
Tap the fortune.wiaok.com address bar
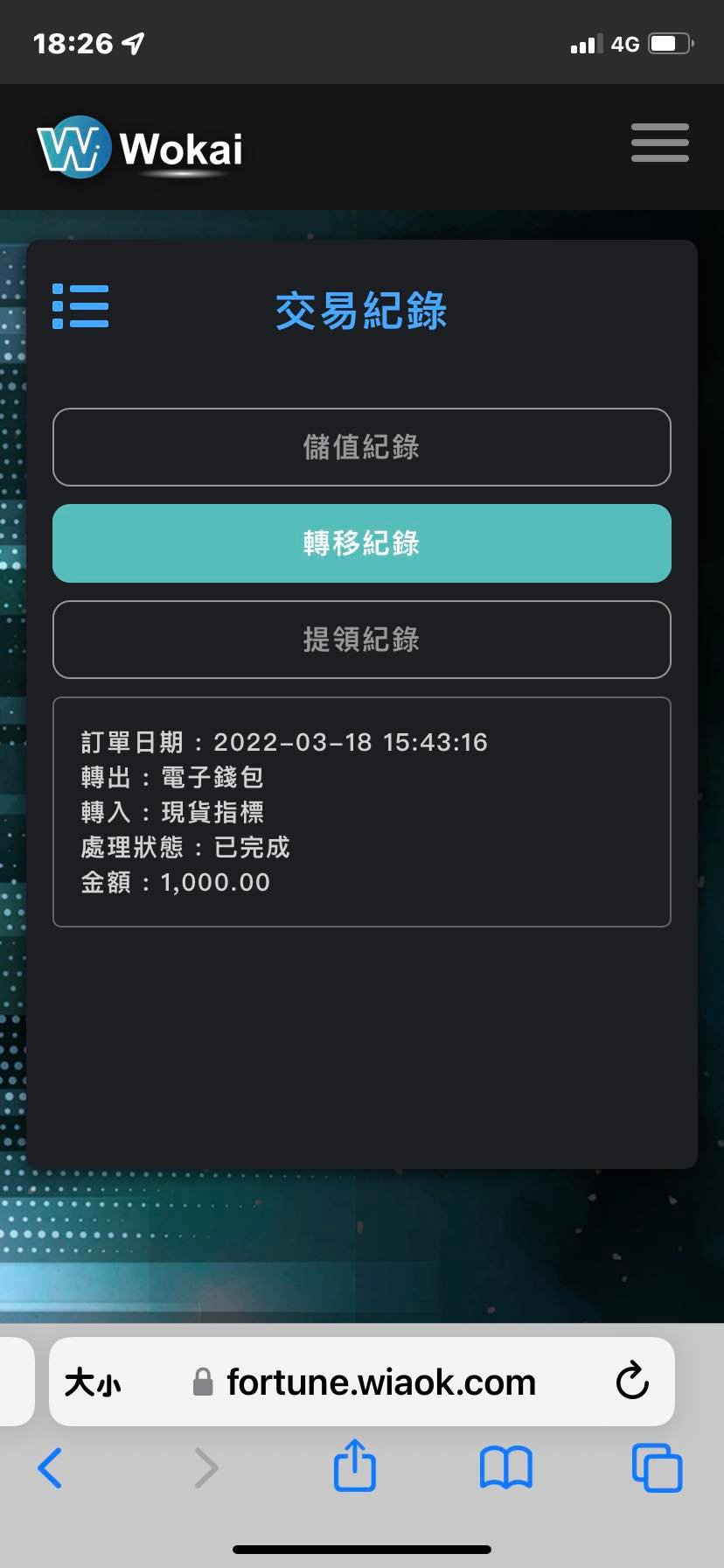coord(379,1382)
